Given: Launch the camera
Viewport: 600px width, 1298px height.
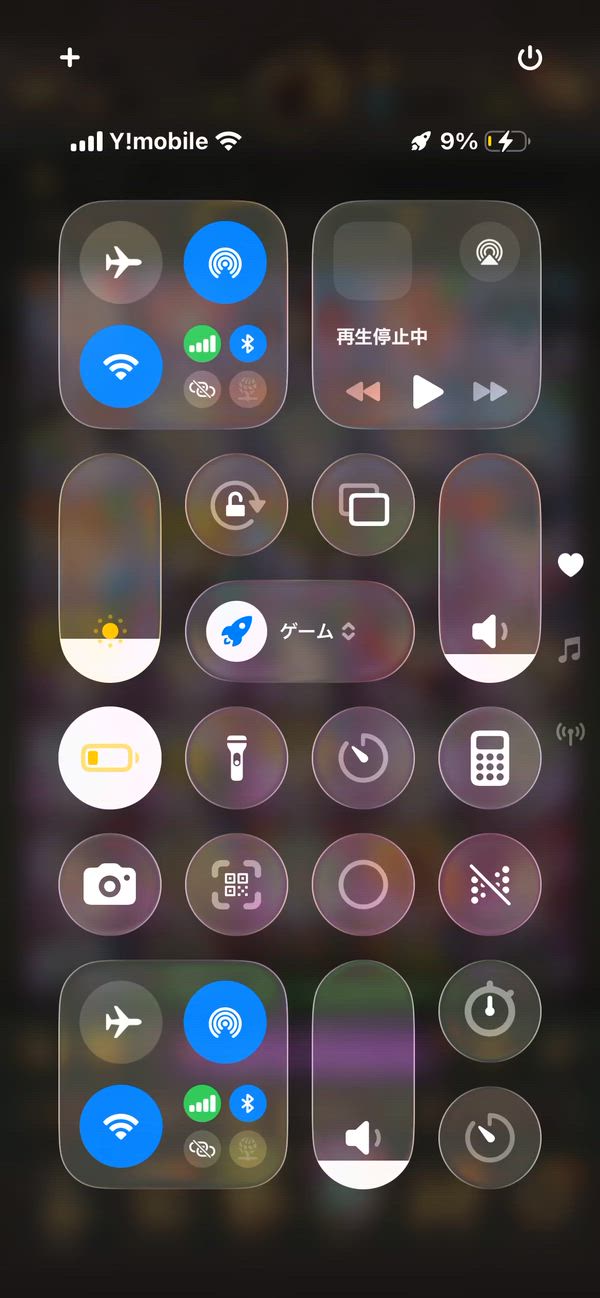Looking at the screenshot, I should (110, 884).
